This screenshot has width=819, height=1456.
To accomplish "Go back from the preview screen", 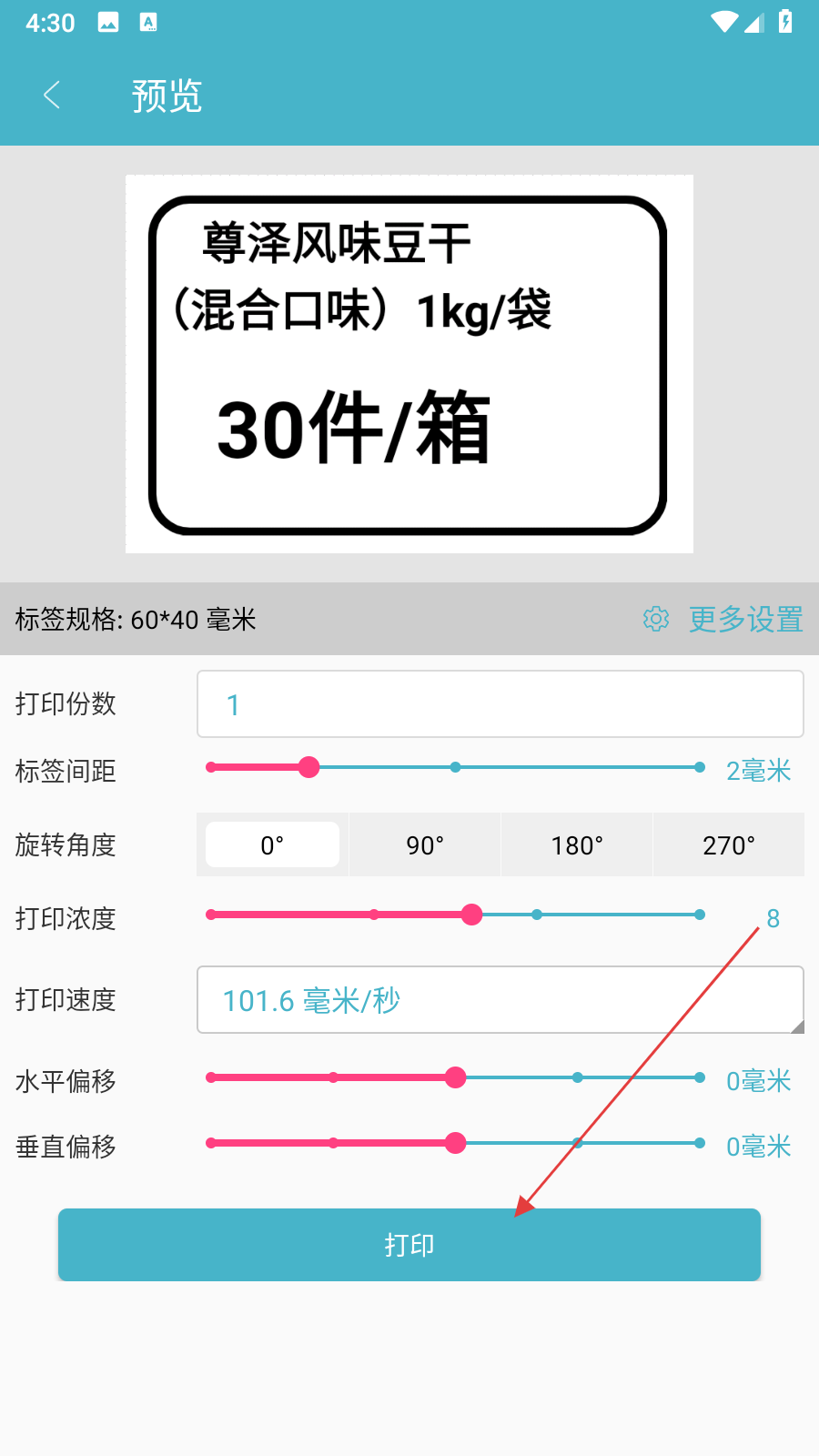I will [x=52, y=95].
